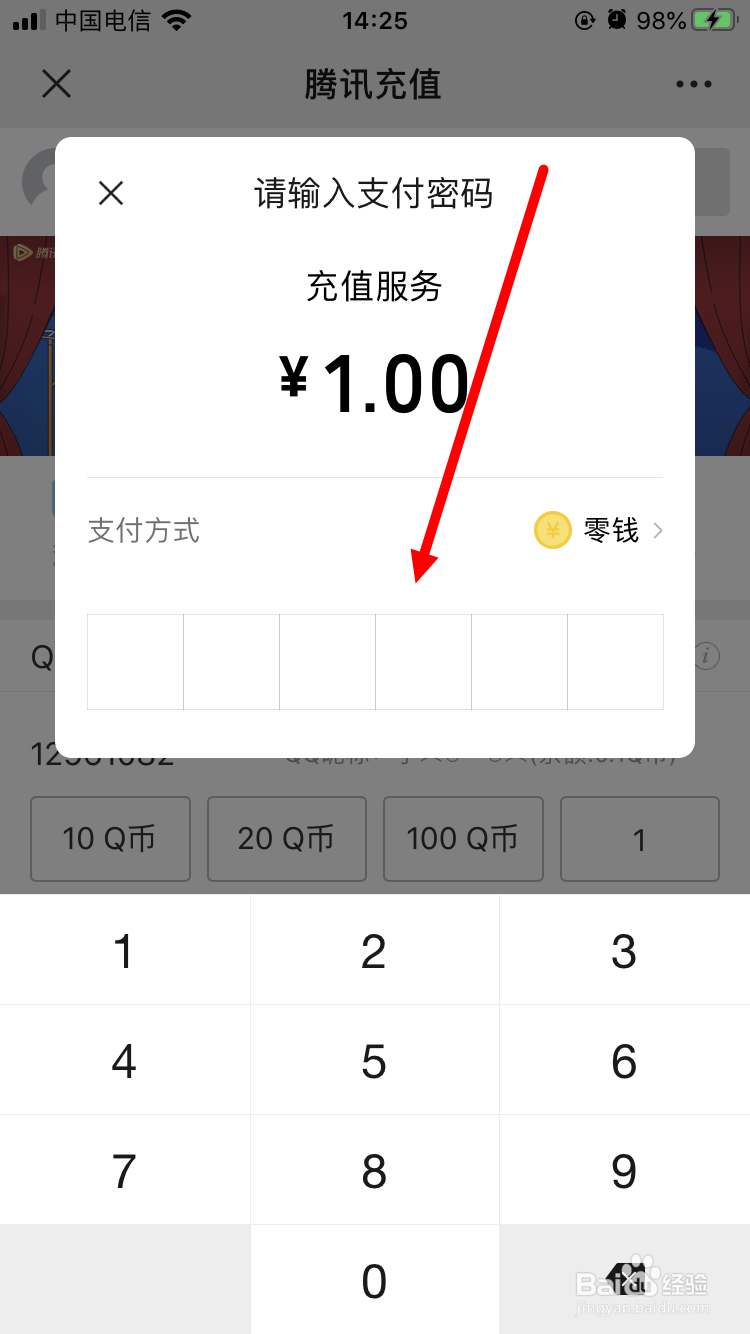Select the 10 Q币 amount option
Screen dimensions: 750x1334
110,839
